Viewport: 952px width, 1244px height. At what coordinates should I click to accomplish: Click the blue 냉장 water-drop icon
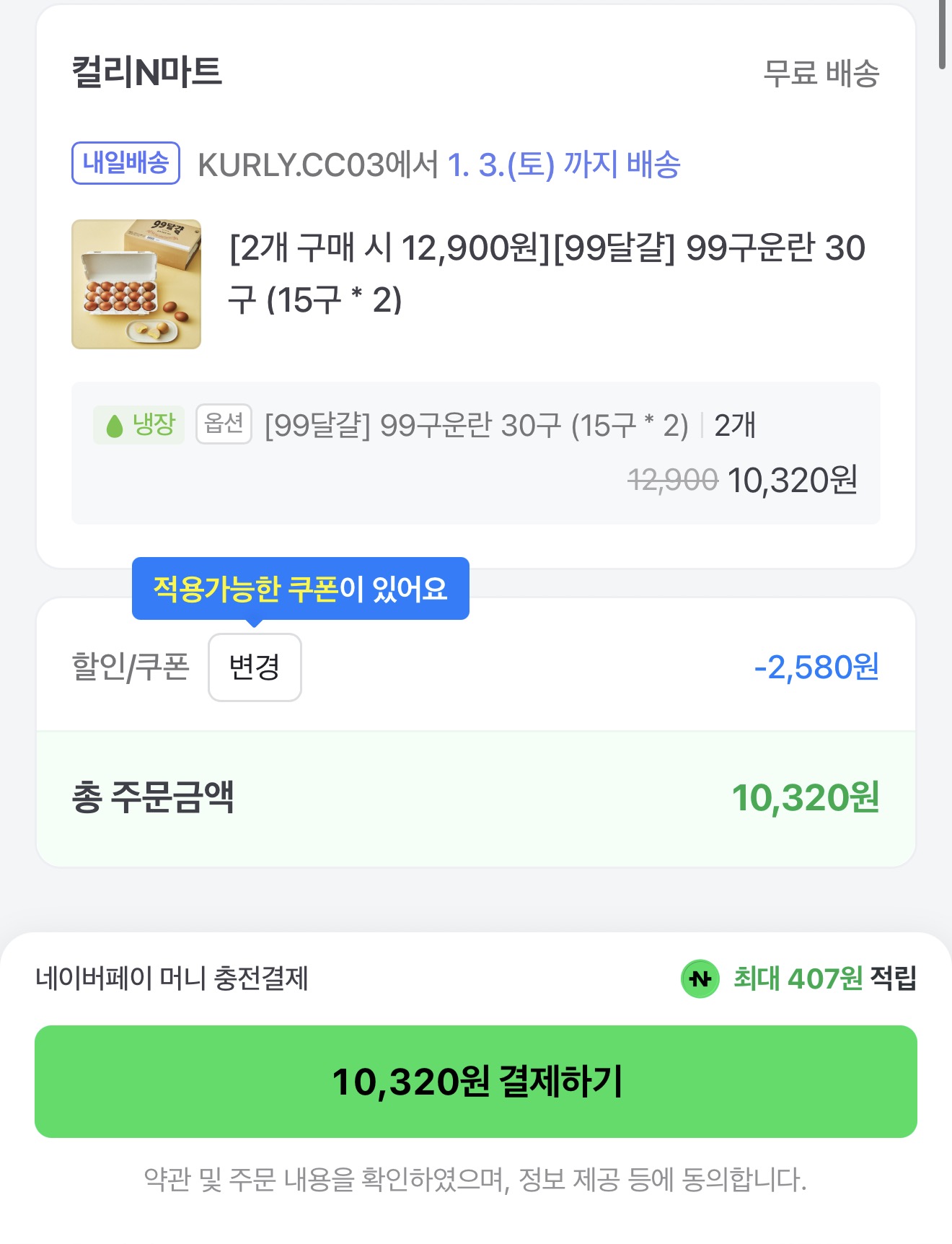pos(114,426)
